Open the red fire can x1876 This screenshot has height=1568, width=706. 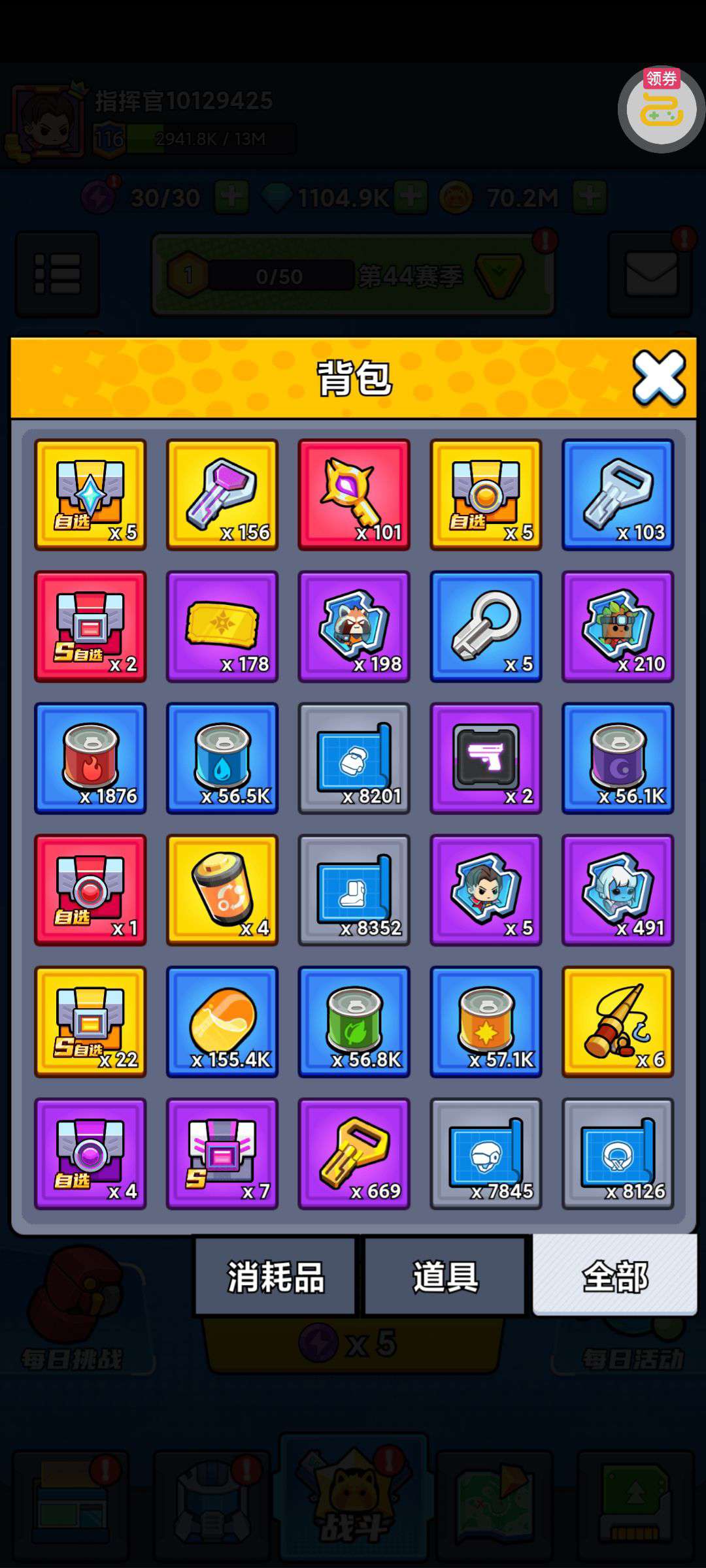[90, 758]
